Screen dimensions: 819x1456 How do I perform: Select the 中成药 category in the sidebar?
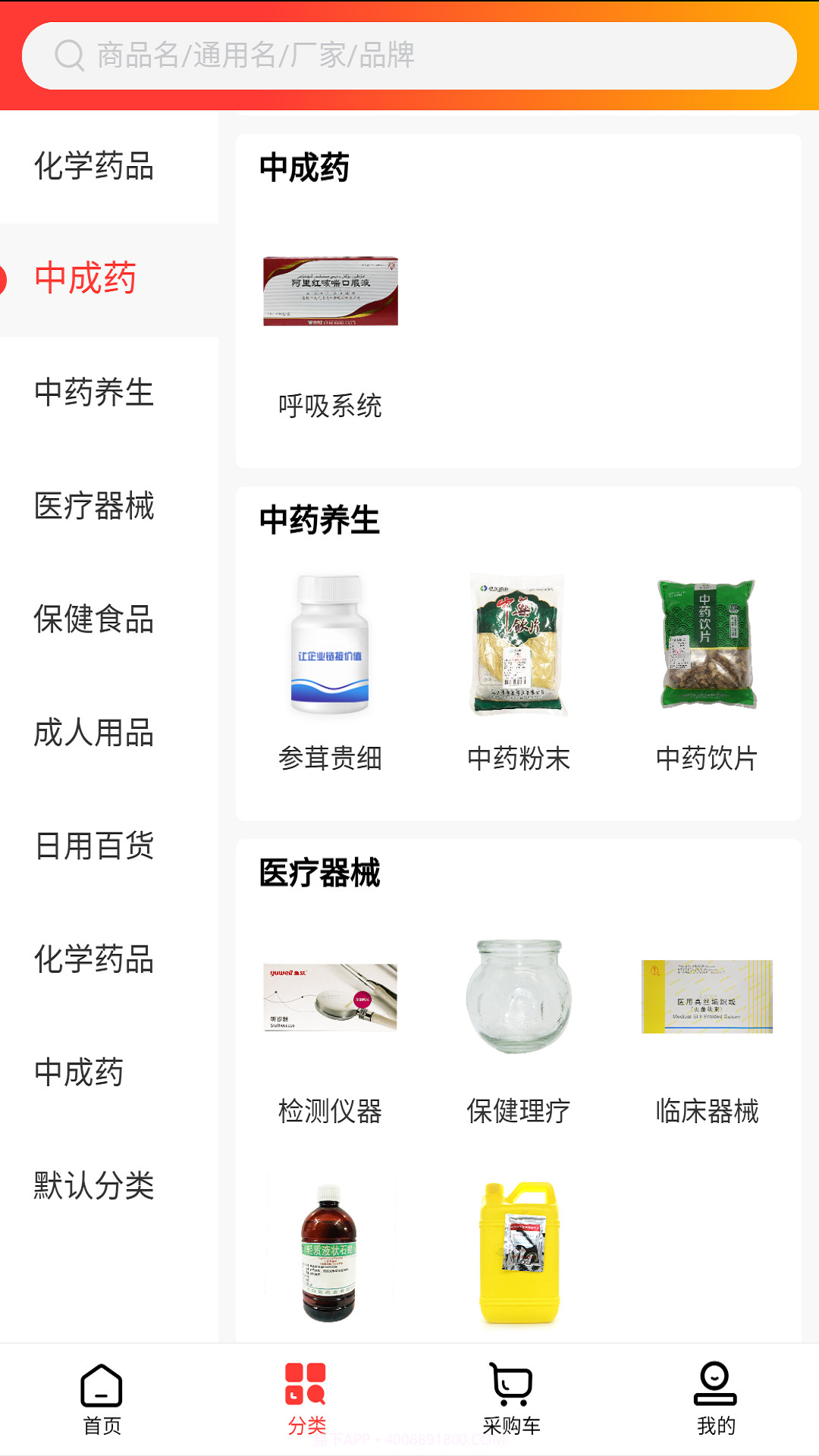coord(86,278)
